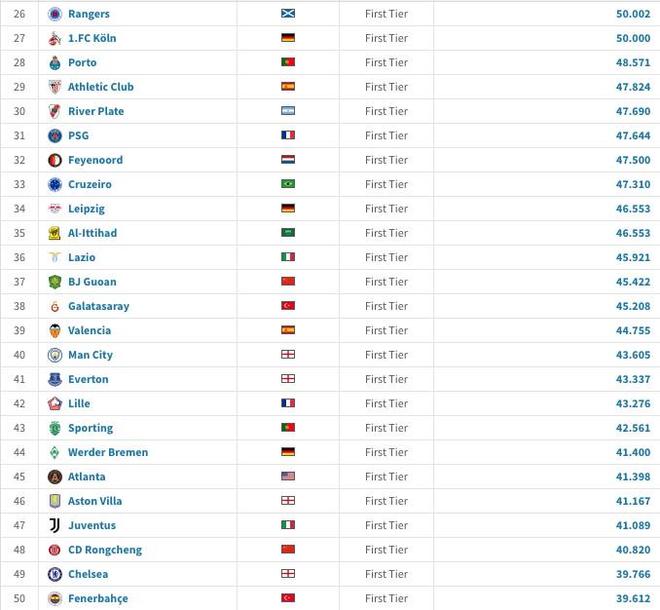Open Werder Bremen's club link
660x610 pixels.
(107, 452)
